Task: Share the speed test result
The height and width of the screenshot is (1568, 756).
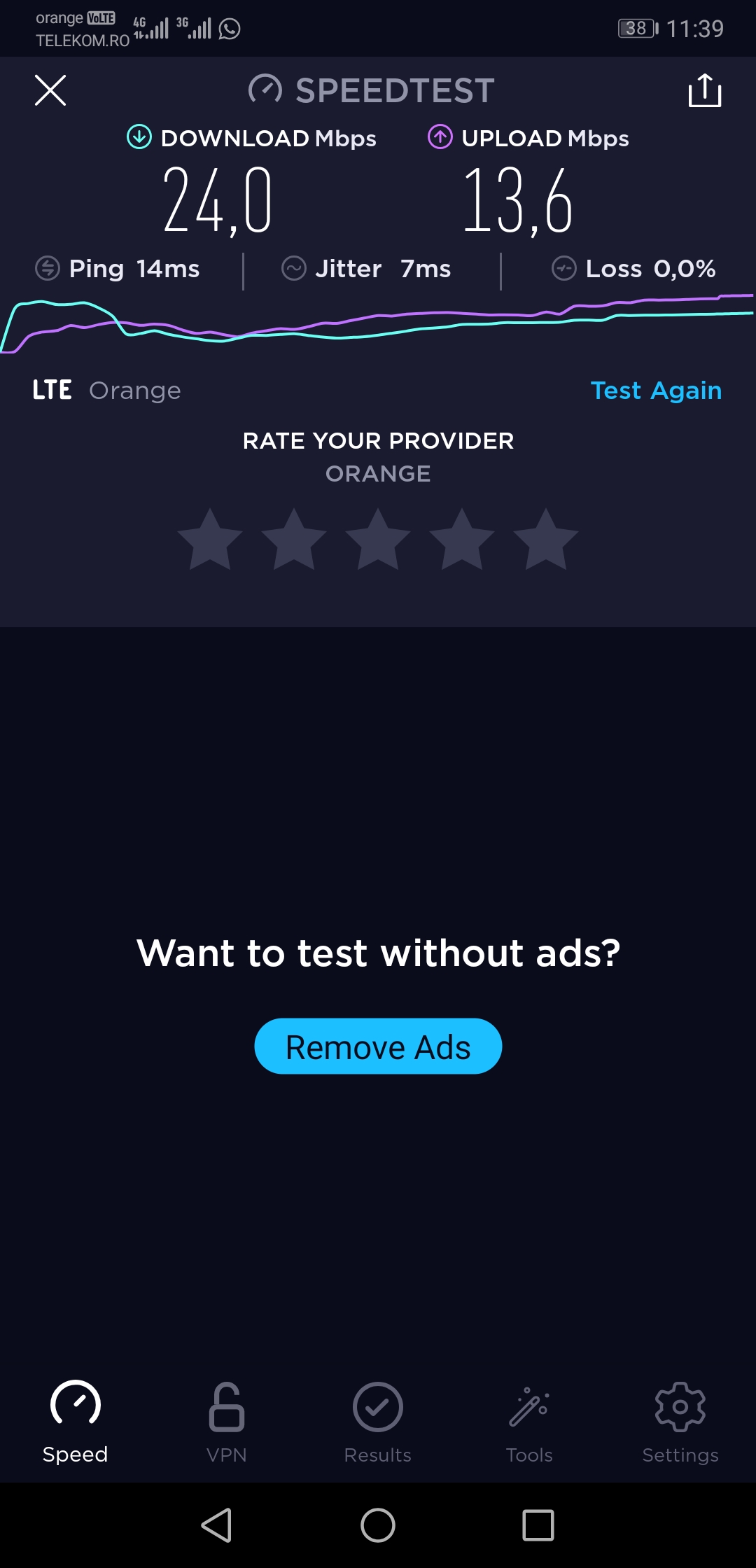Action: pos(704,90)
